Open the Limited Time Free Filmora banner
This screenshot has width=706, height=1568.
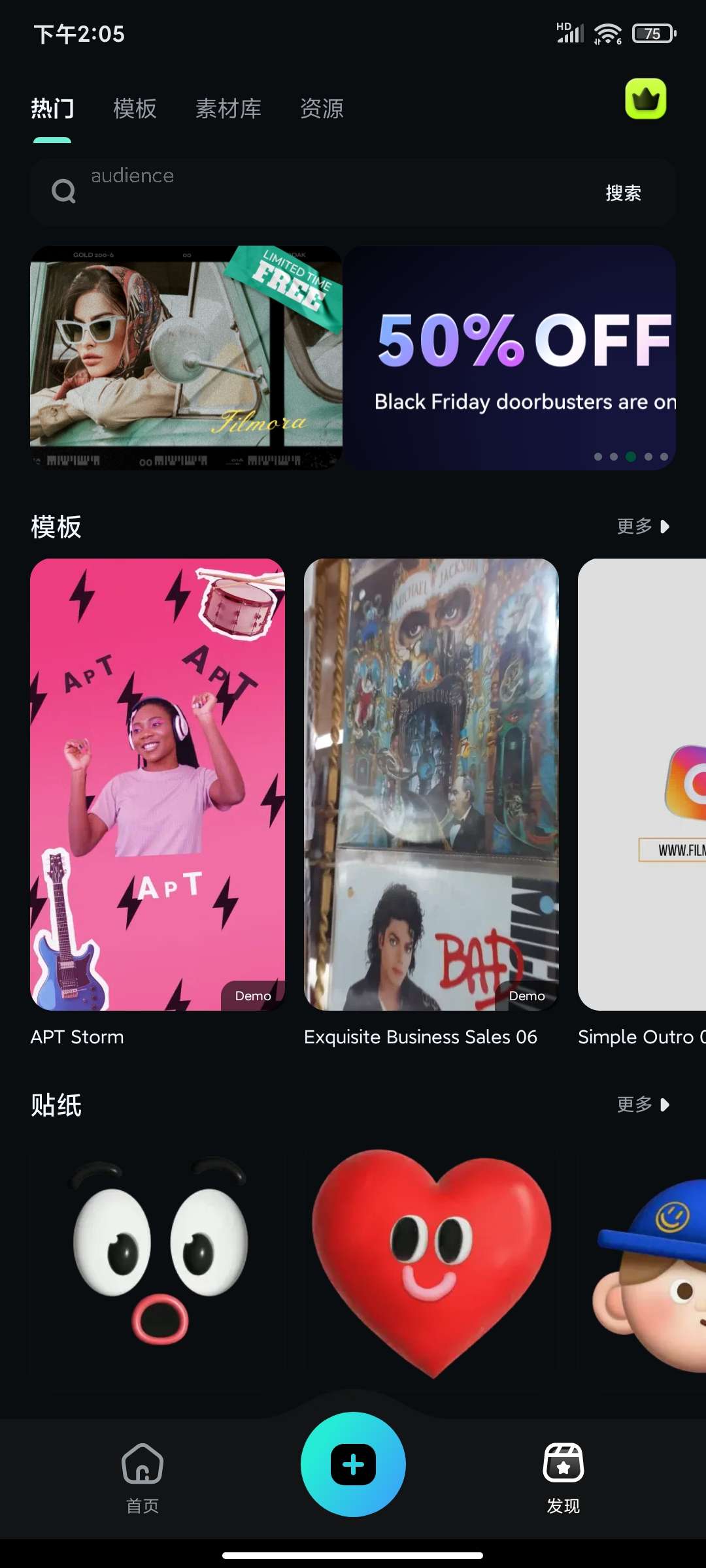pyautogui.click(x=186, y=357)
